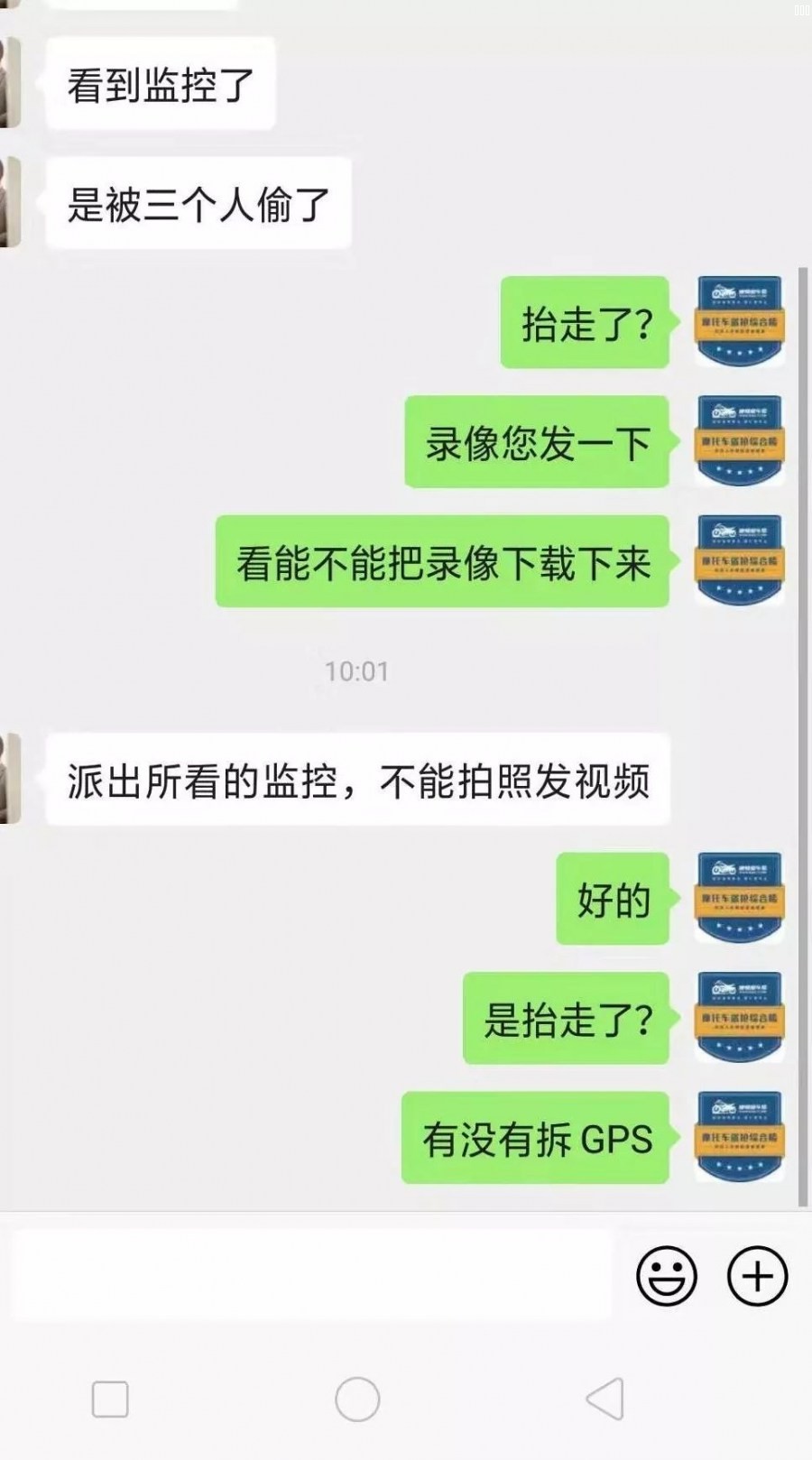Go back with the system back button
812x1460 pixels.
[x=605, y=1400]
